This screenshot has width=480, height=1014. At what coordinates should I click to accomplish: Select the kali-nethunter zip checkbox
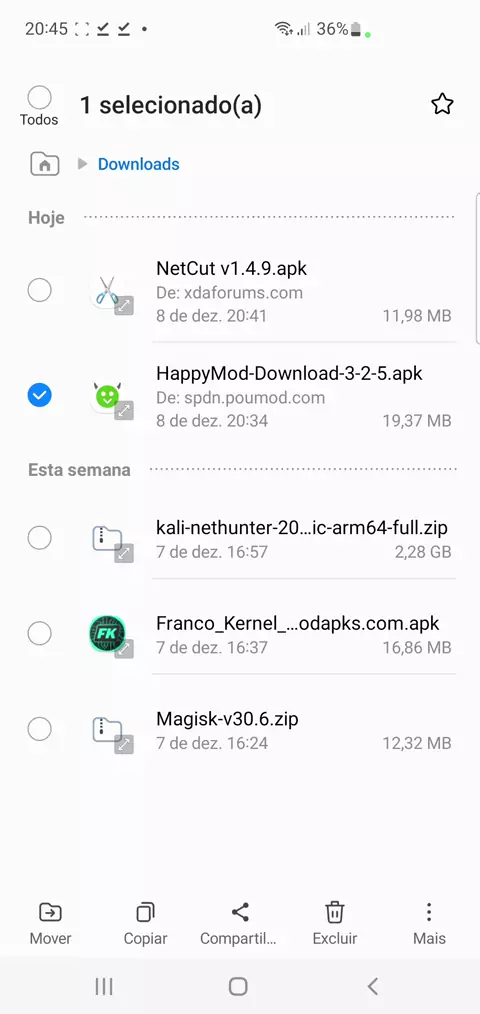(39, 537)
